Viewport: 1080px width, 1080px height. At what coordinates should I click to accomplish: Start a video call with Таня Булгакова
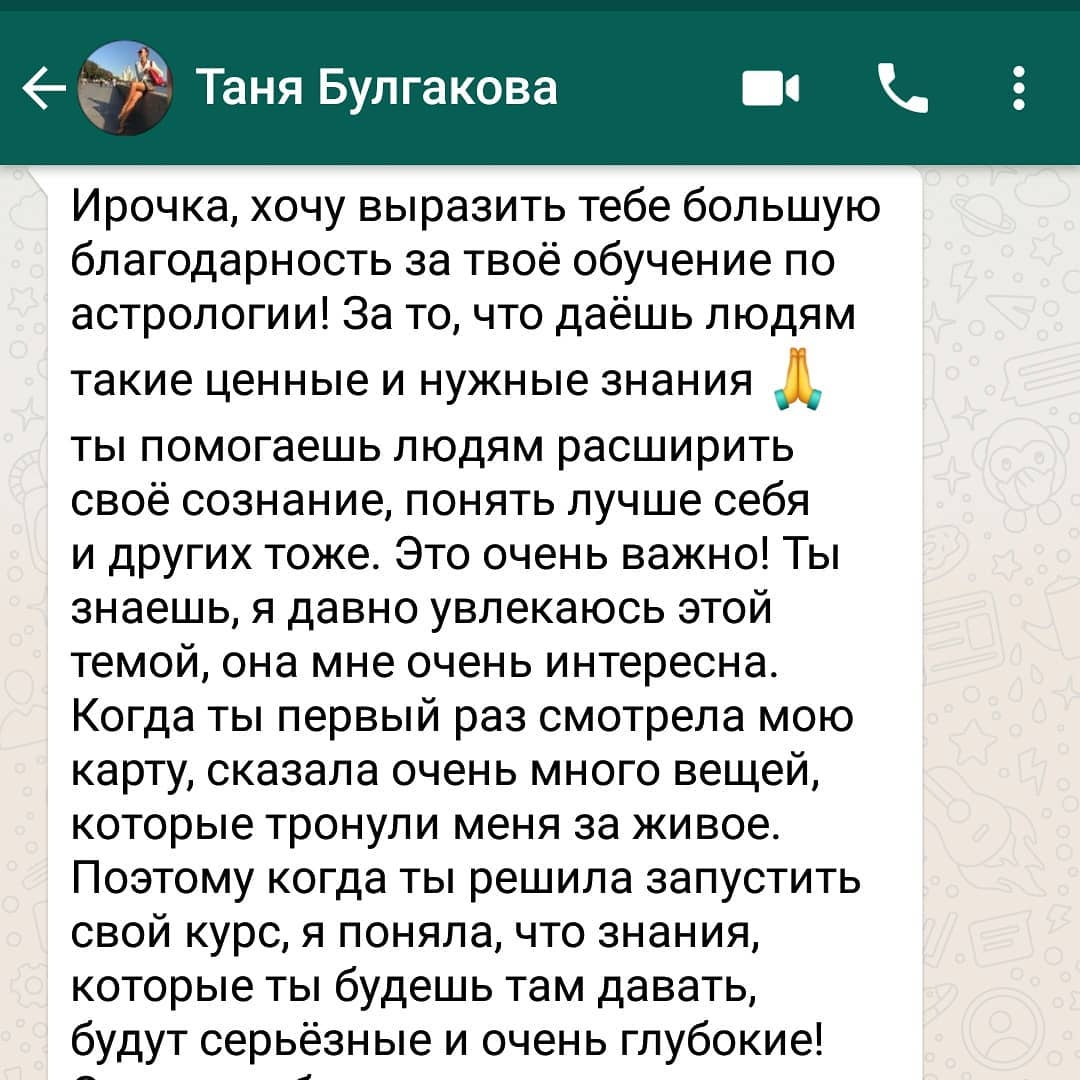click(771, 89)
